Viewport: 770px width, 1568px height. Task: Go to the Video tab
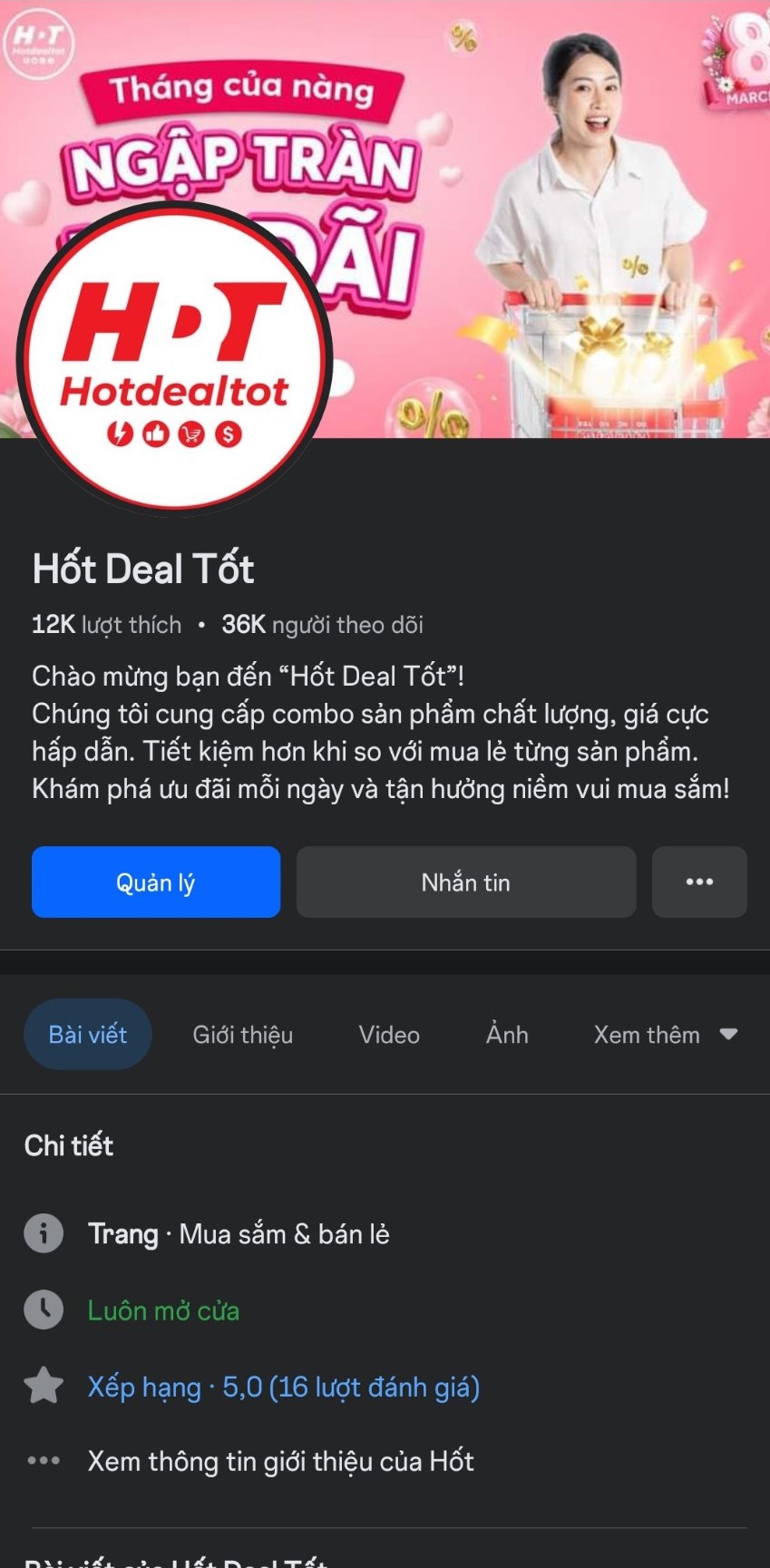[x=389, y=1035]
